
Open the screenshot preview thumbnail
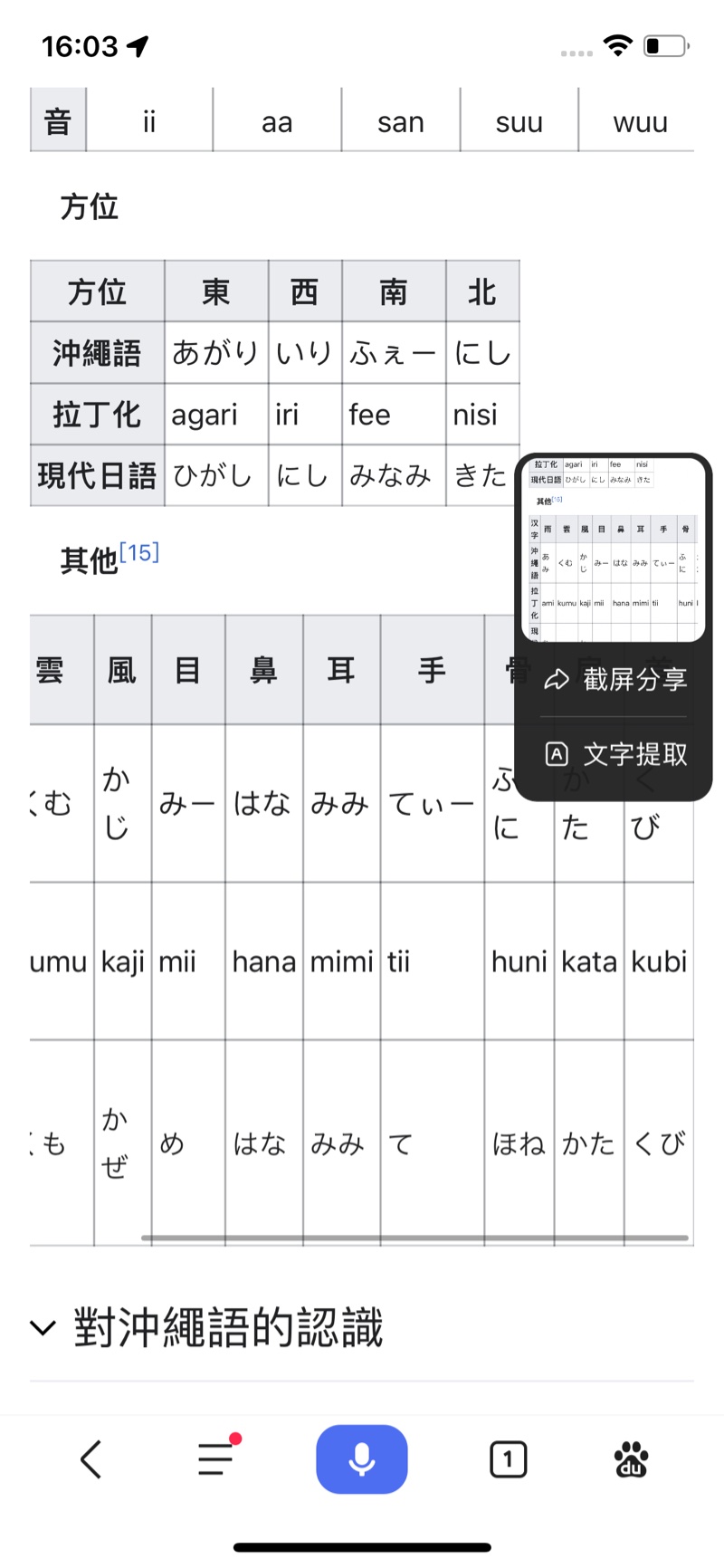click(x=614, y=549)
